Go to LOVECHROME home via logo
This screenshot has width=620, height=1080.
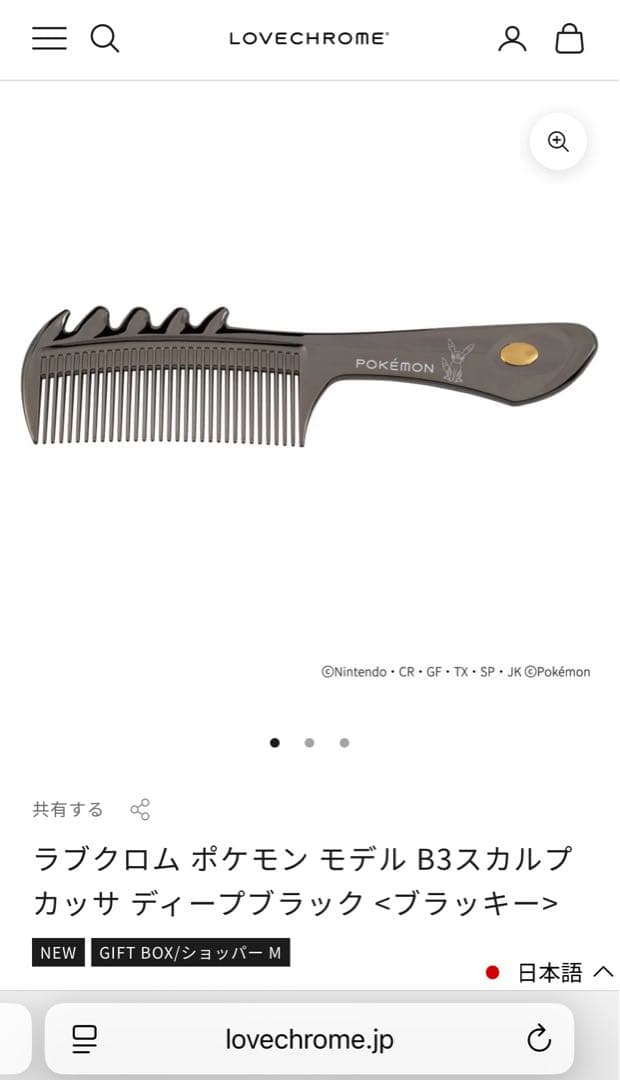pos(309,39)
